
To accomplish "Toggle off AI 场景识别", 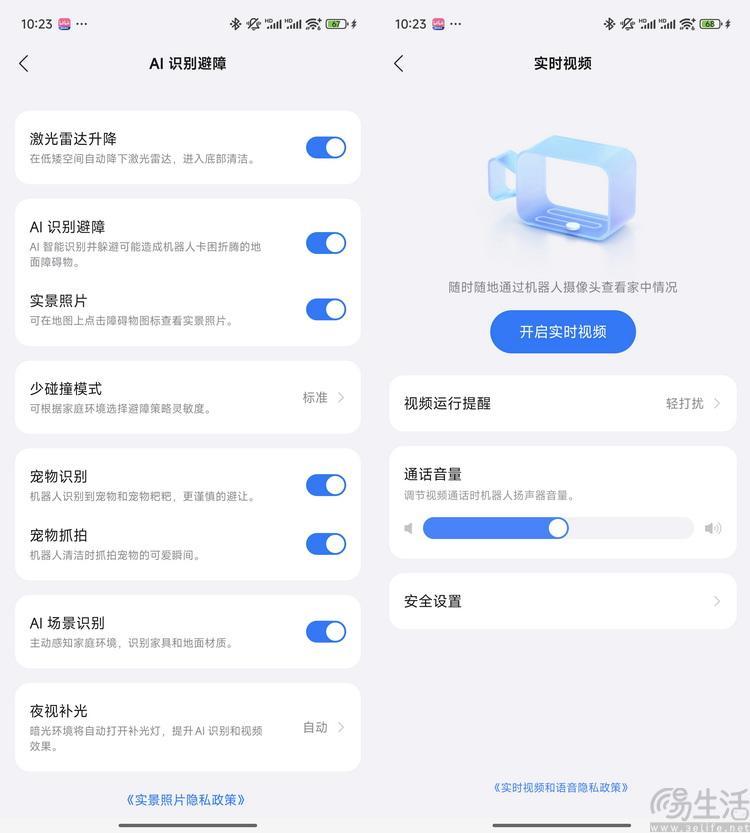I will [326, 631].
